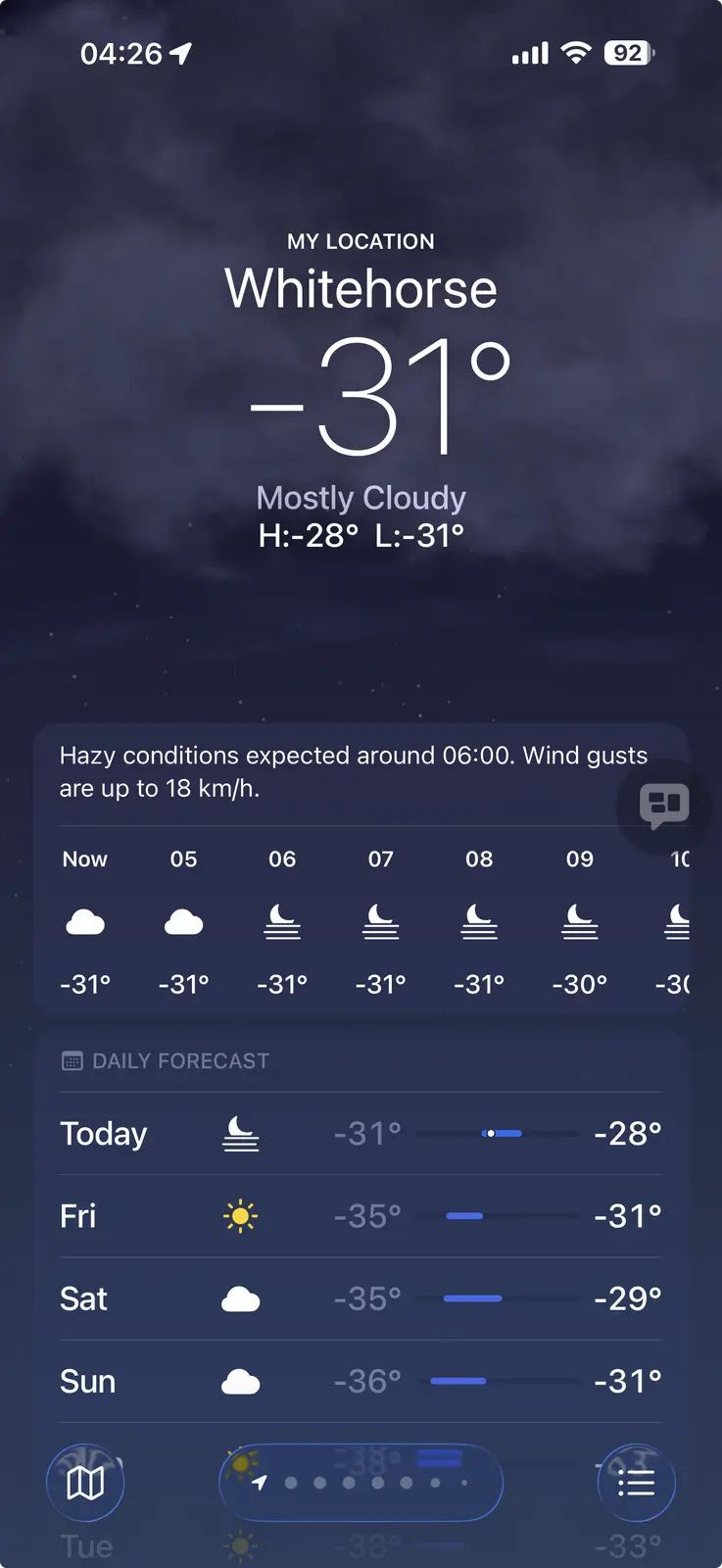This screenshot has width=722, height=1568.
Task: Open the saved locations list
Action: [636, 1483]
